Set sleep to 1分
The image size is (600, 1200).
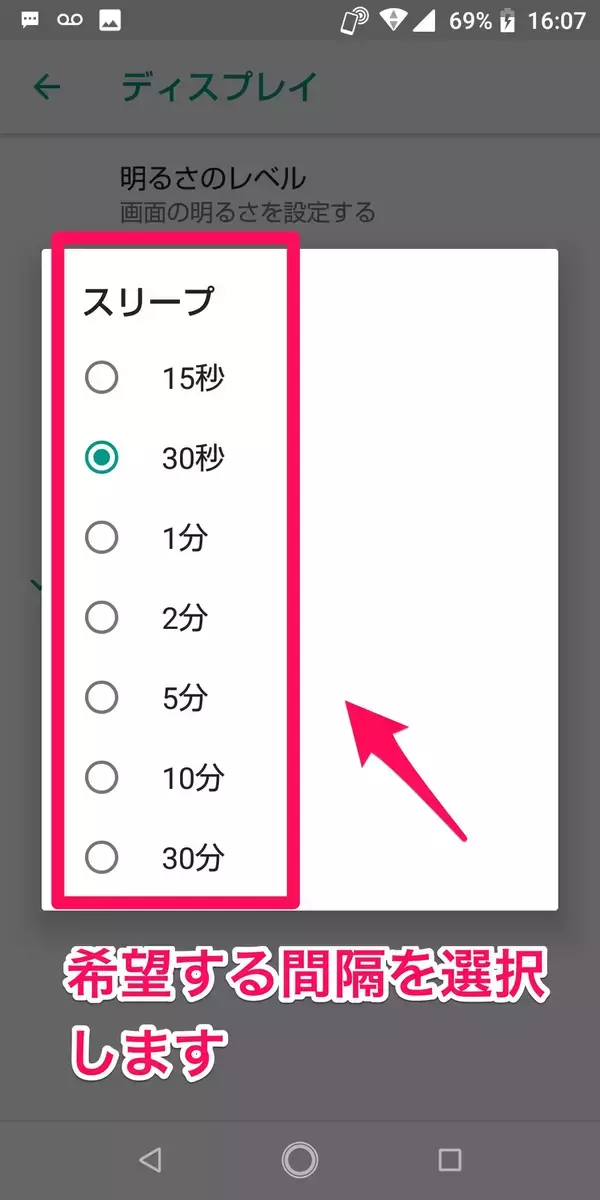click(x=300, y=538)
